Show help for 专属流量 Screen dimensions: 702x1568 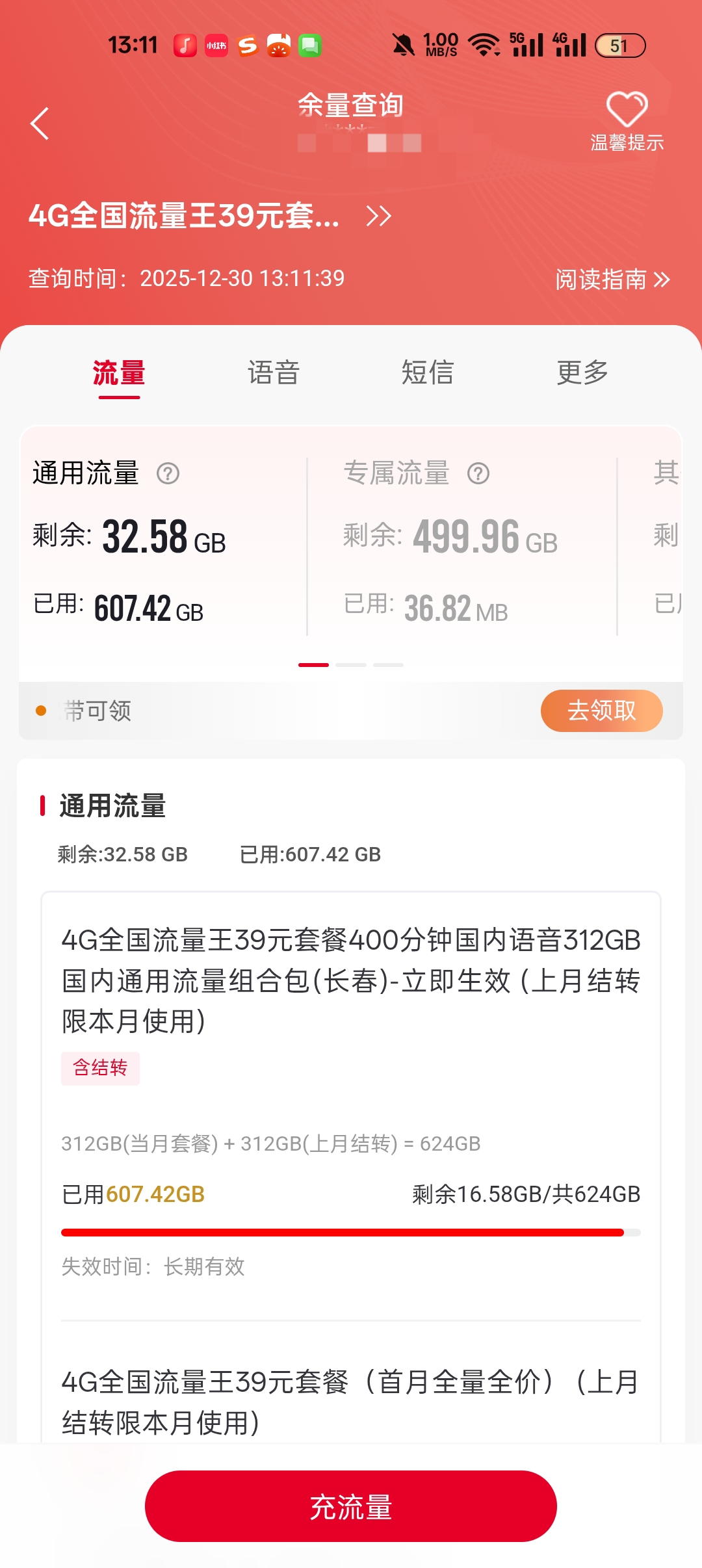478,473
